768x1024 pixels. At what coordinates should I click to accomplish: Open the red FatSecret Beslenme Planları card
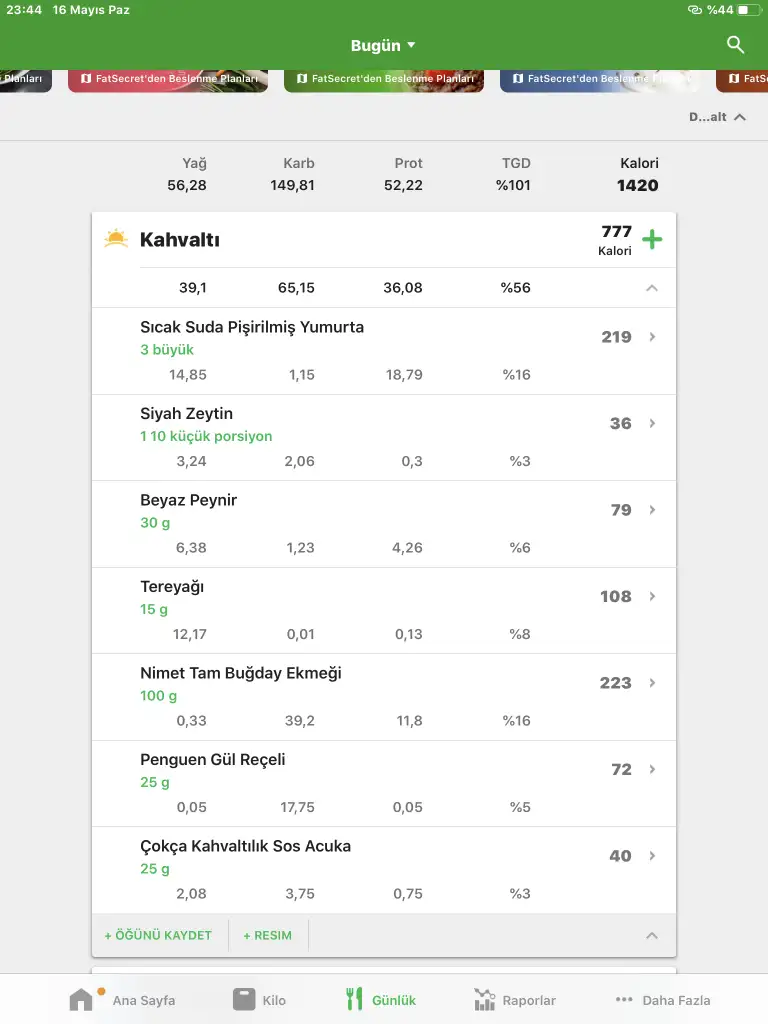point(168,80)
